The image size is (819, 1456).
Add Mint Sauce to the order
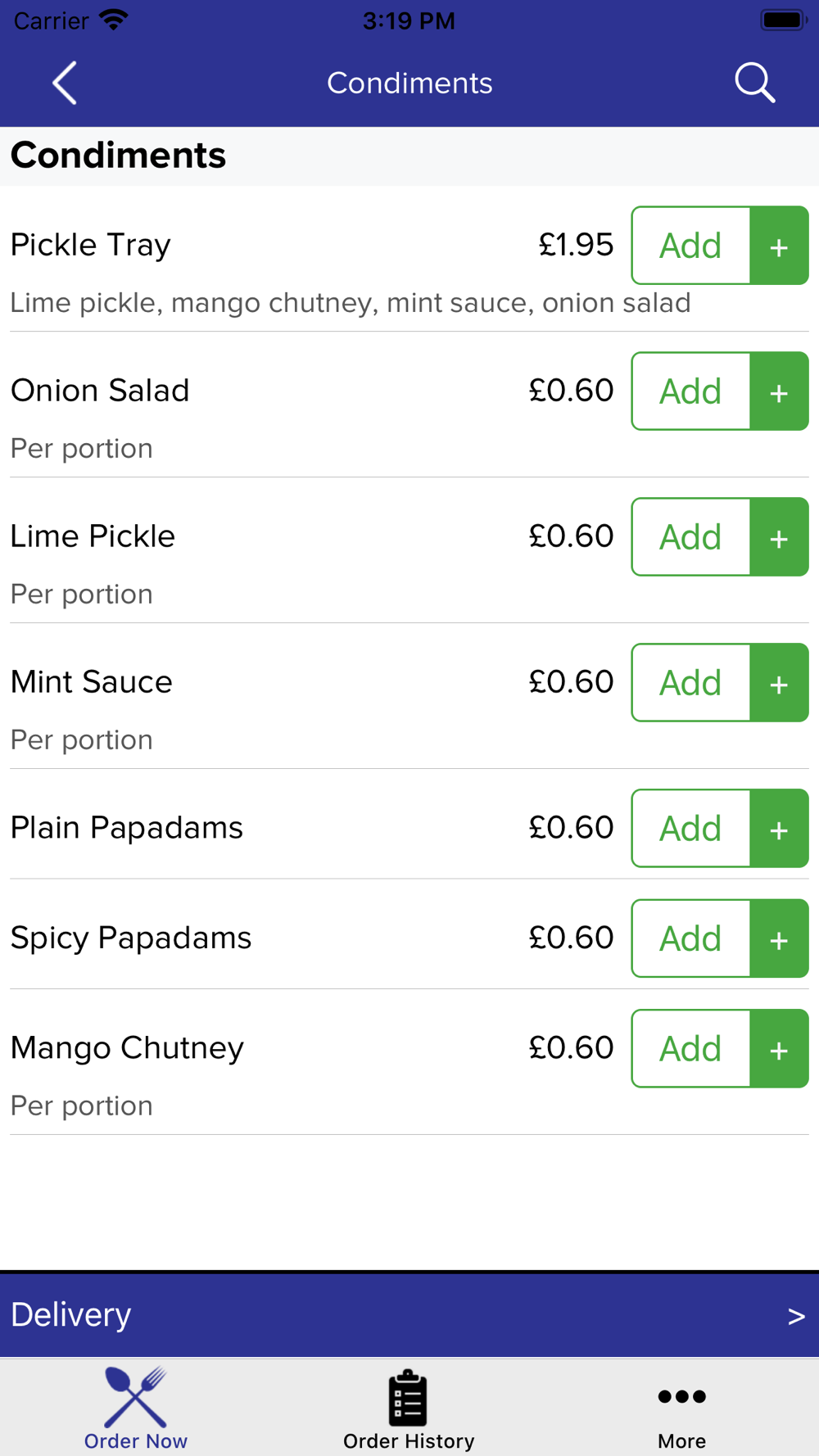720,683
